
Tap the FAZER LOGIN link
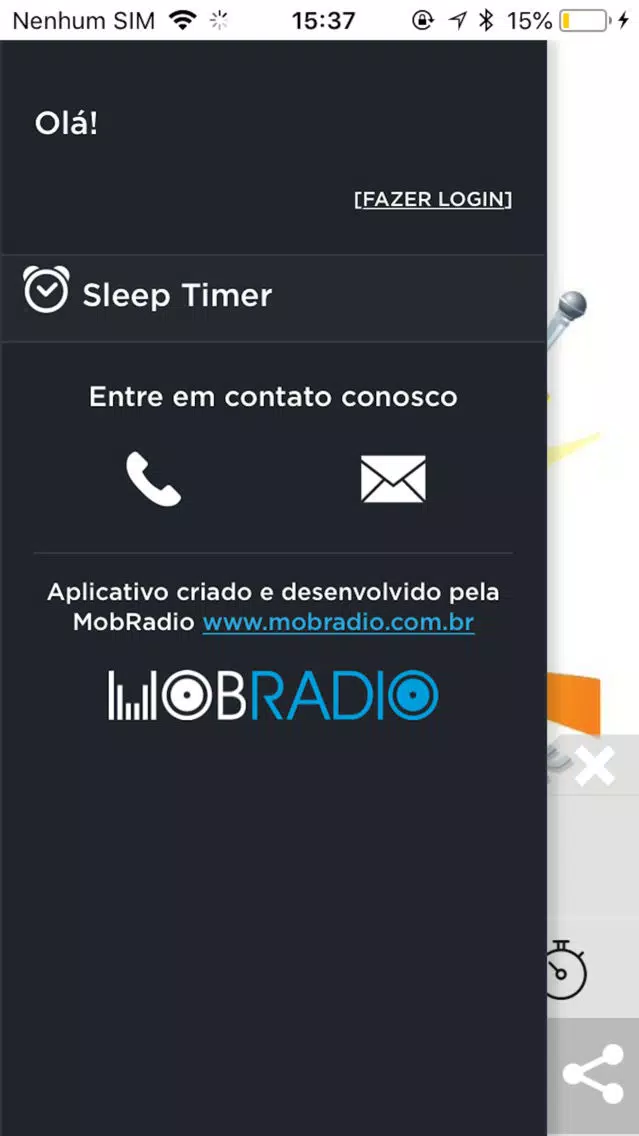point(433,199)
